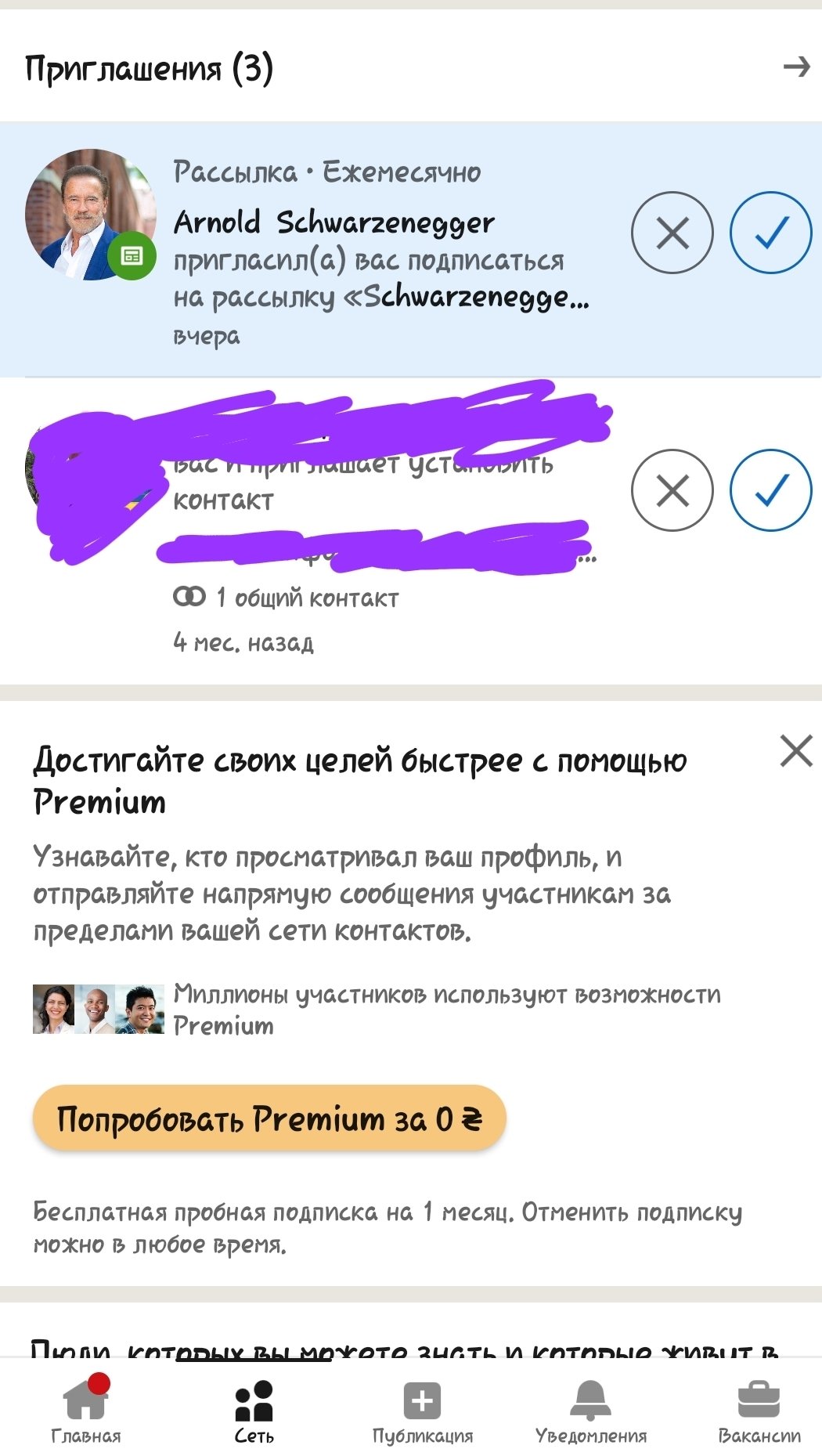822x1456 pixels.
Task: Decline Arnold Schwarzenegger's newsletter invitation
Action: pyautogui.click(x=672, y=233)
